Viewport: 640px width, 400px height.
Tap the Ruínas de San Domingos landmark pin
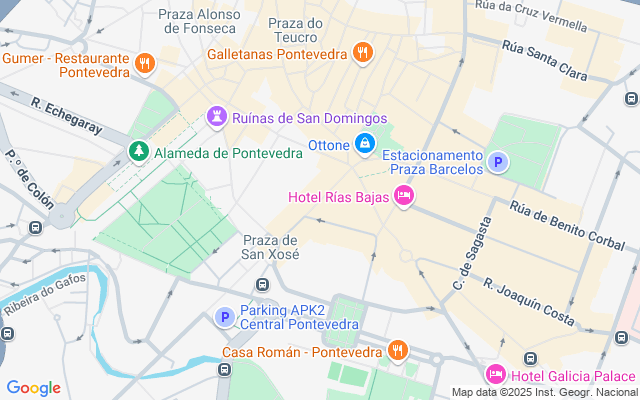click(216, 118)
